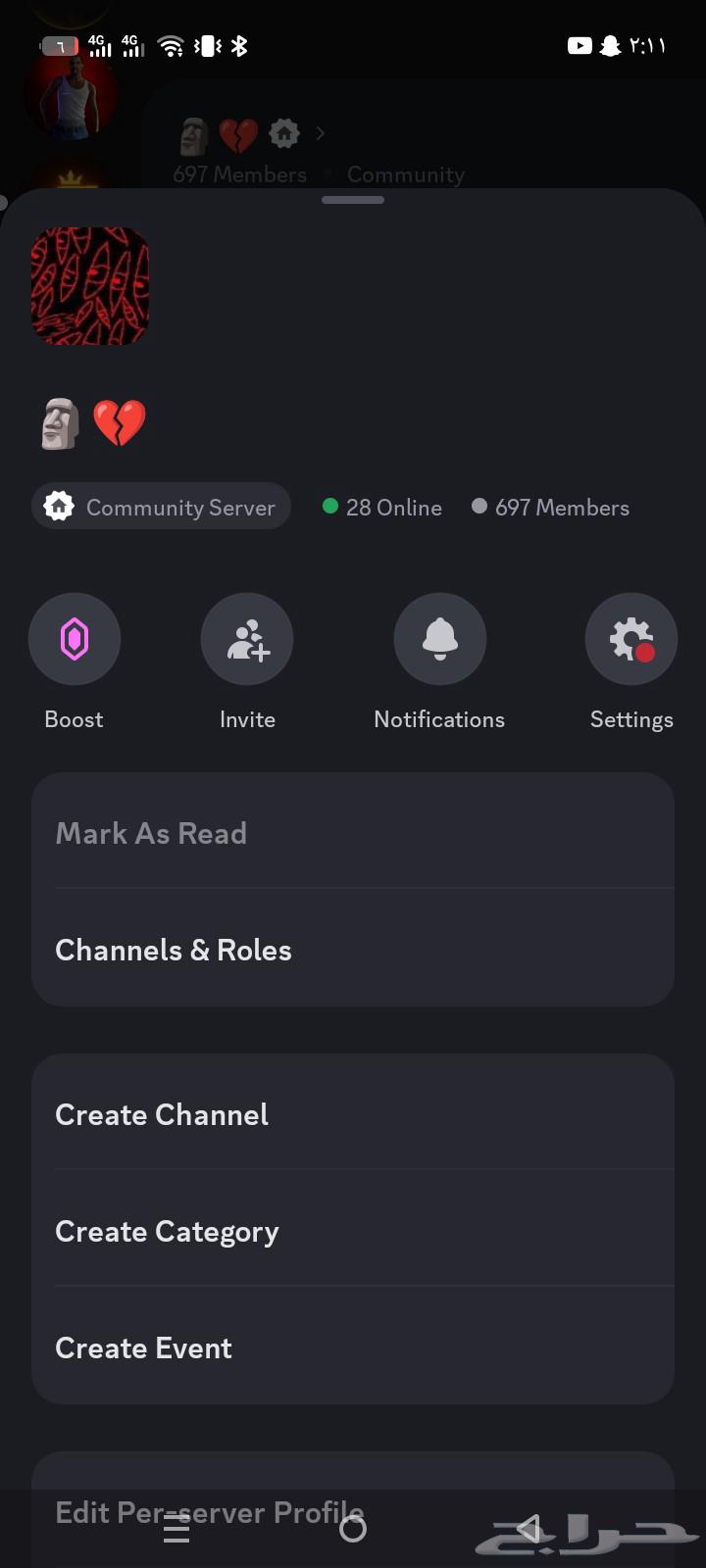The height and width of the screenshot is (1568, 706).
Task: Tap Create Event
Action: click(x=143, y=1347)
